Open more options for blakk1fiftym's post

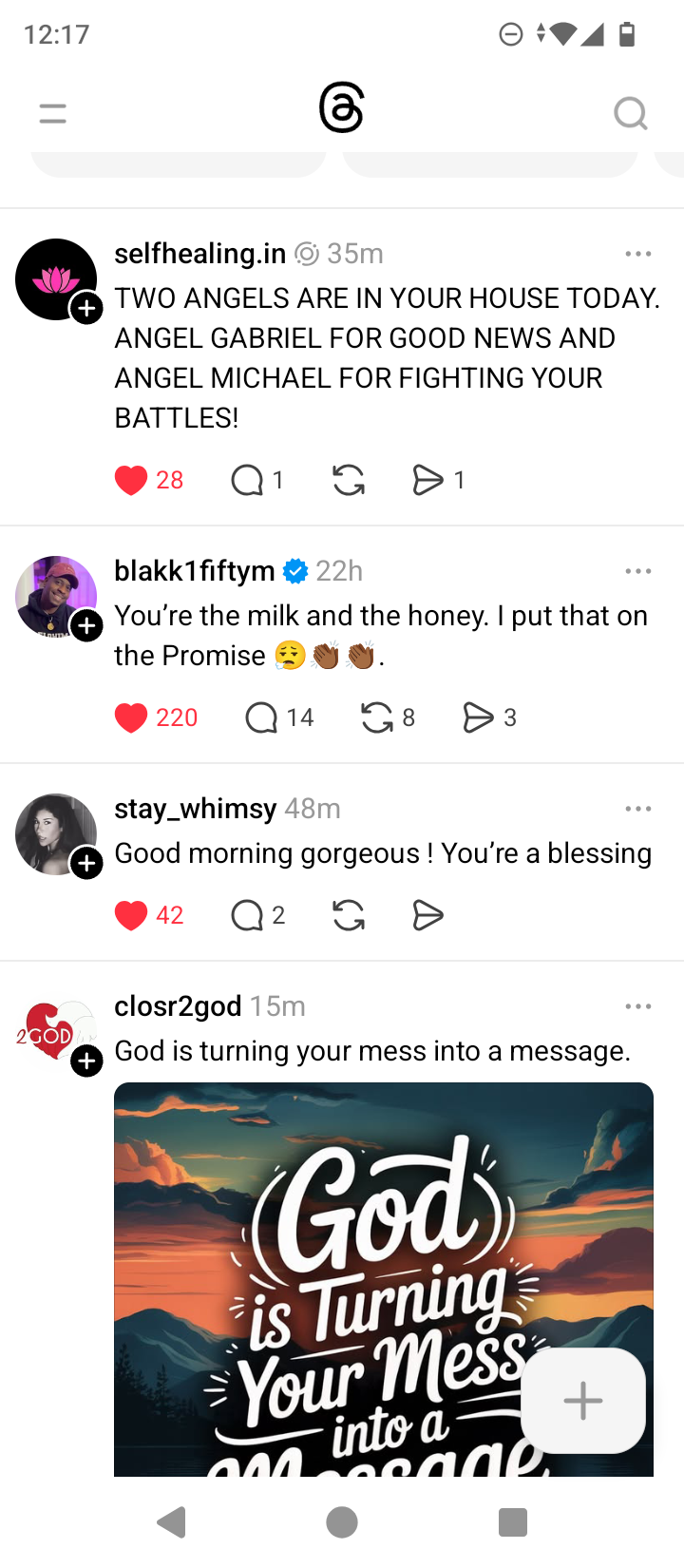pos(638,571)
